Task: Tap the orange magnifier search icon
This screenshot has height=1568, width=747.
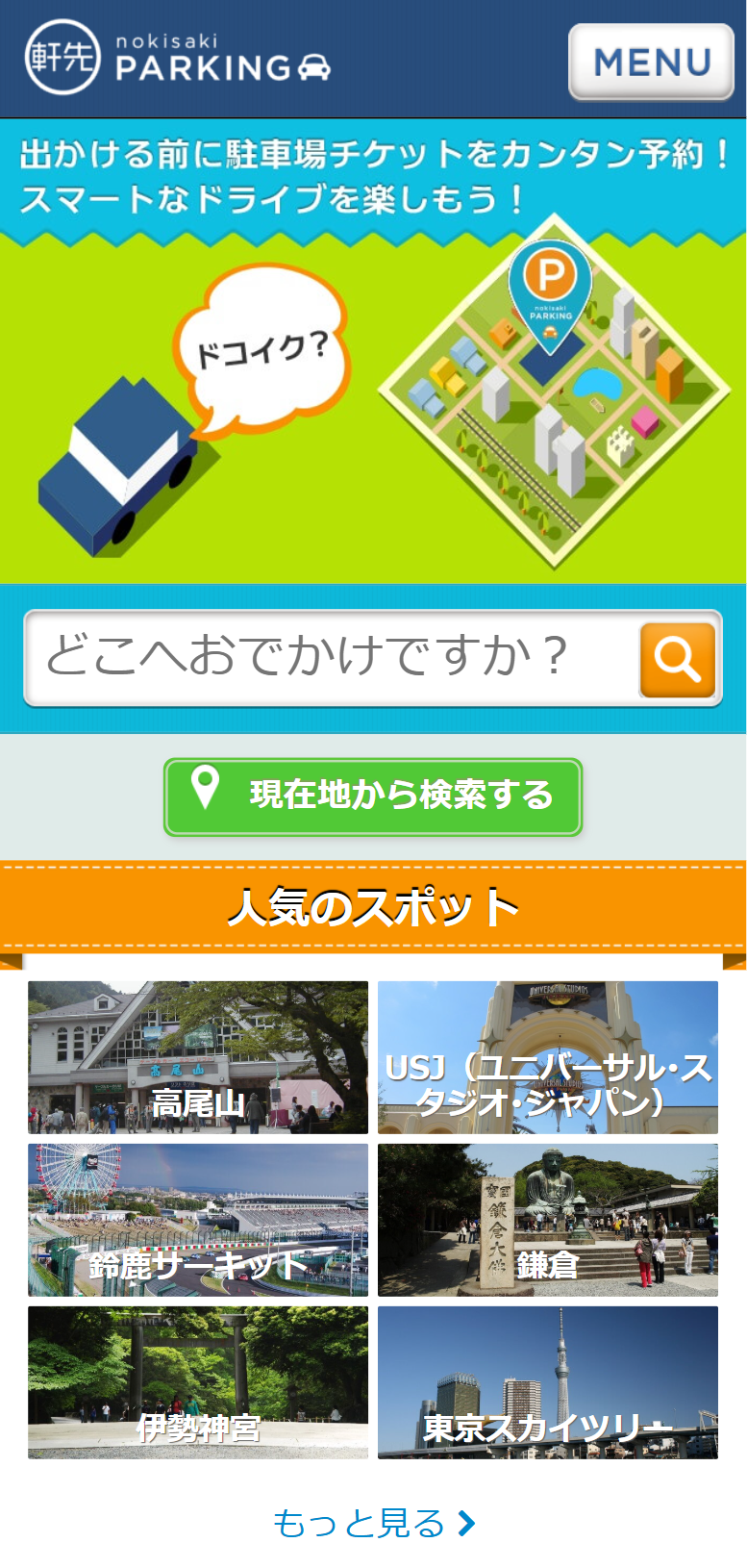Action: coord(677,660)
